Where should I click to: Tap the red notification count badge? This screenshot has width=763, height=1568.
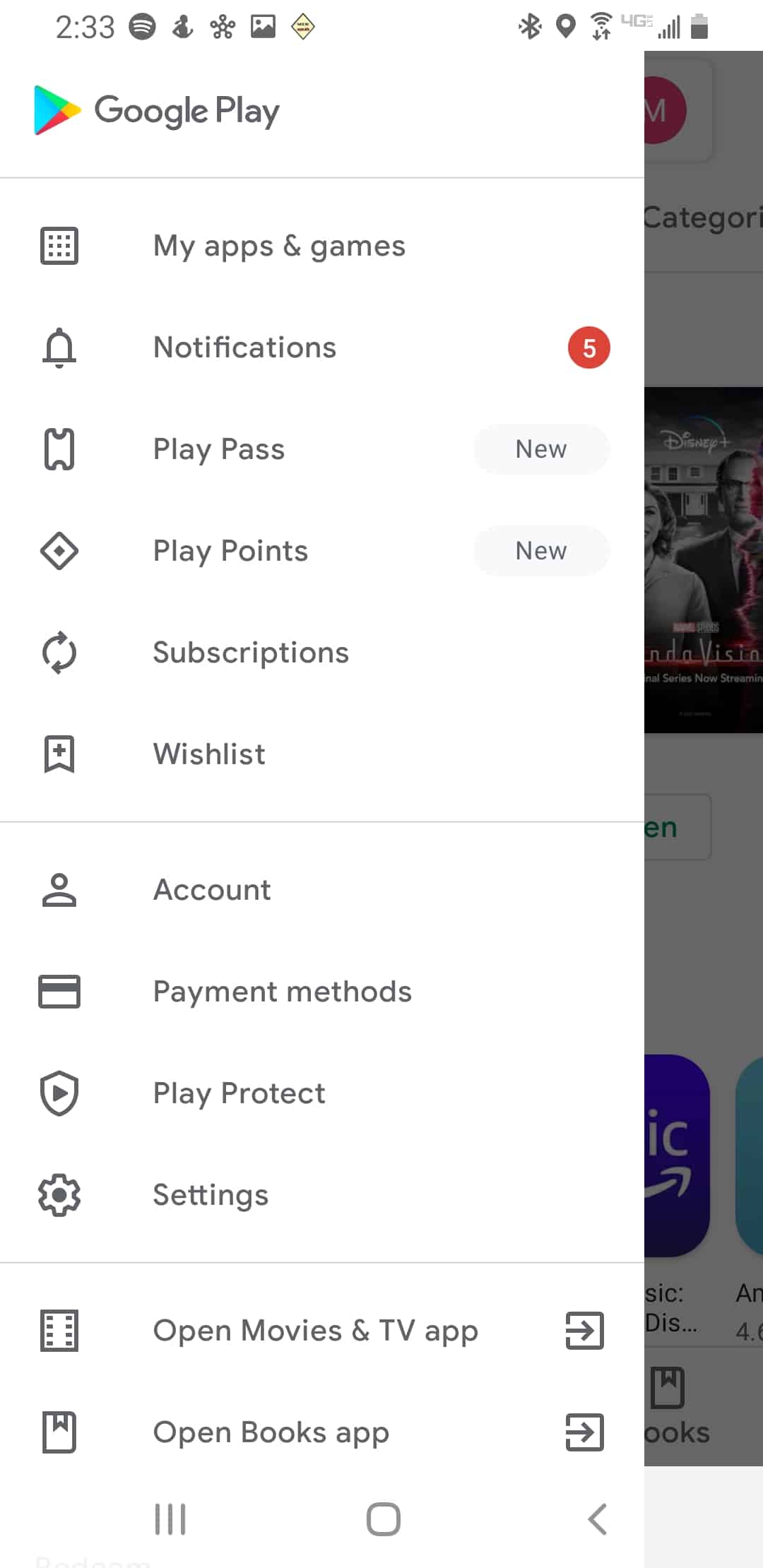click(x=588, y=347)
